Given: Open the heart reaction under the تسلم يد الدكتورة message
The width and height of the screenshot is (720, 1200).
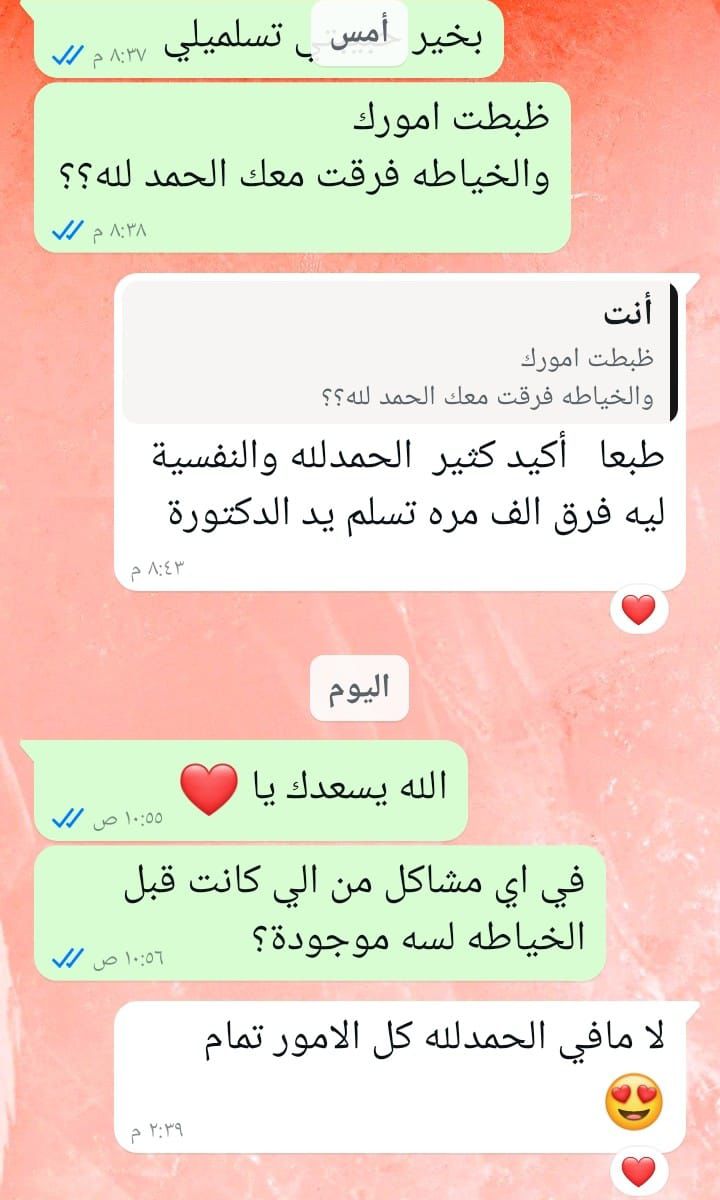Looking at the screenshot, I should tap(638, 609).
